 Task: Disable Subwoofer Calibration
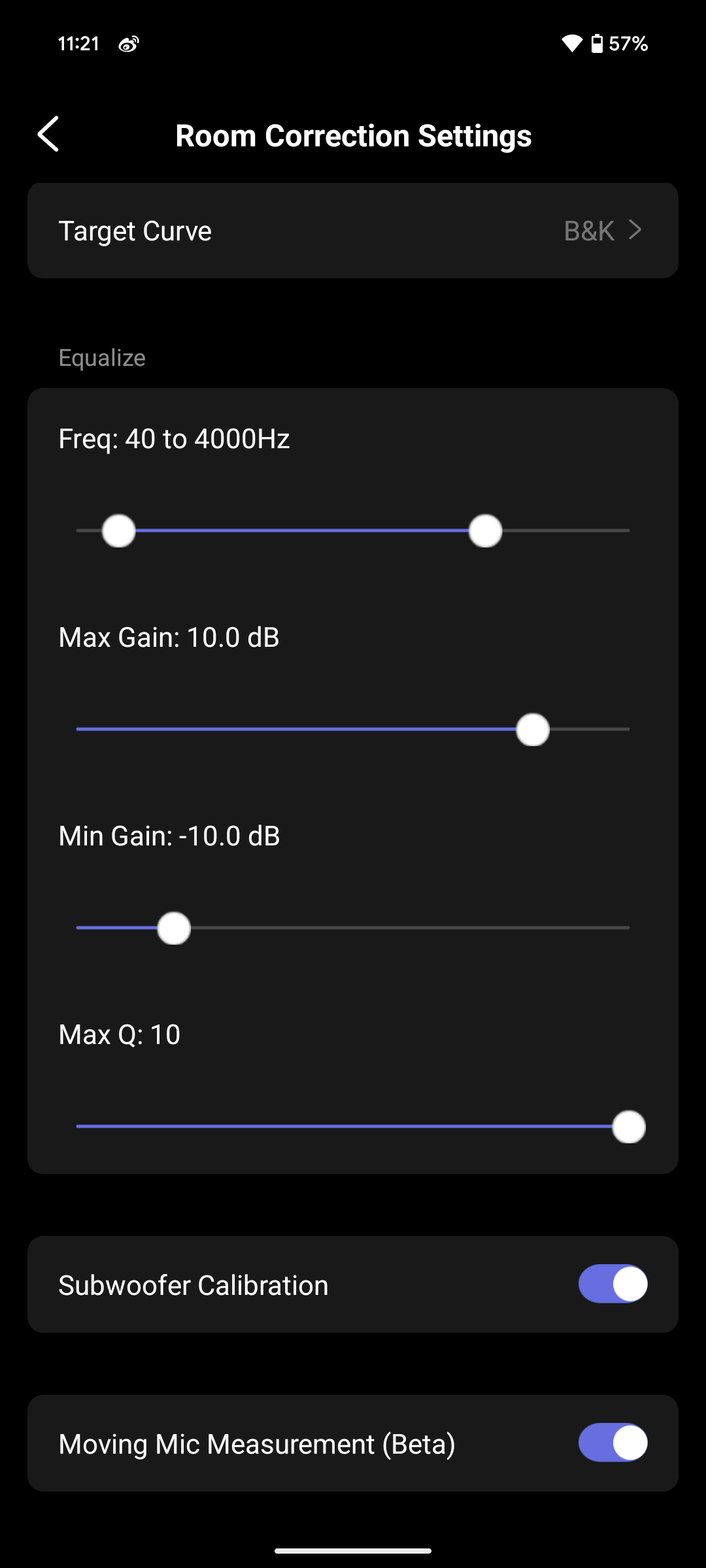(x=613, y=1284)
